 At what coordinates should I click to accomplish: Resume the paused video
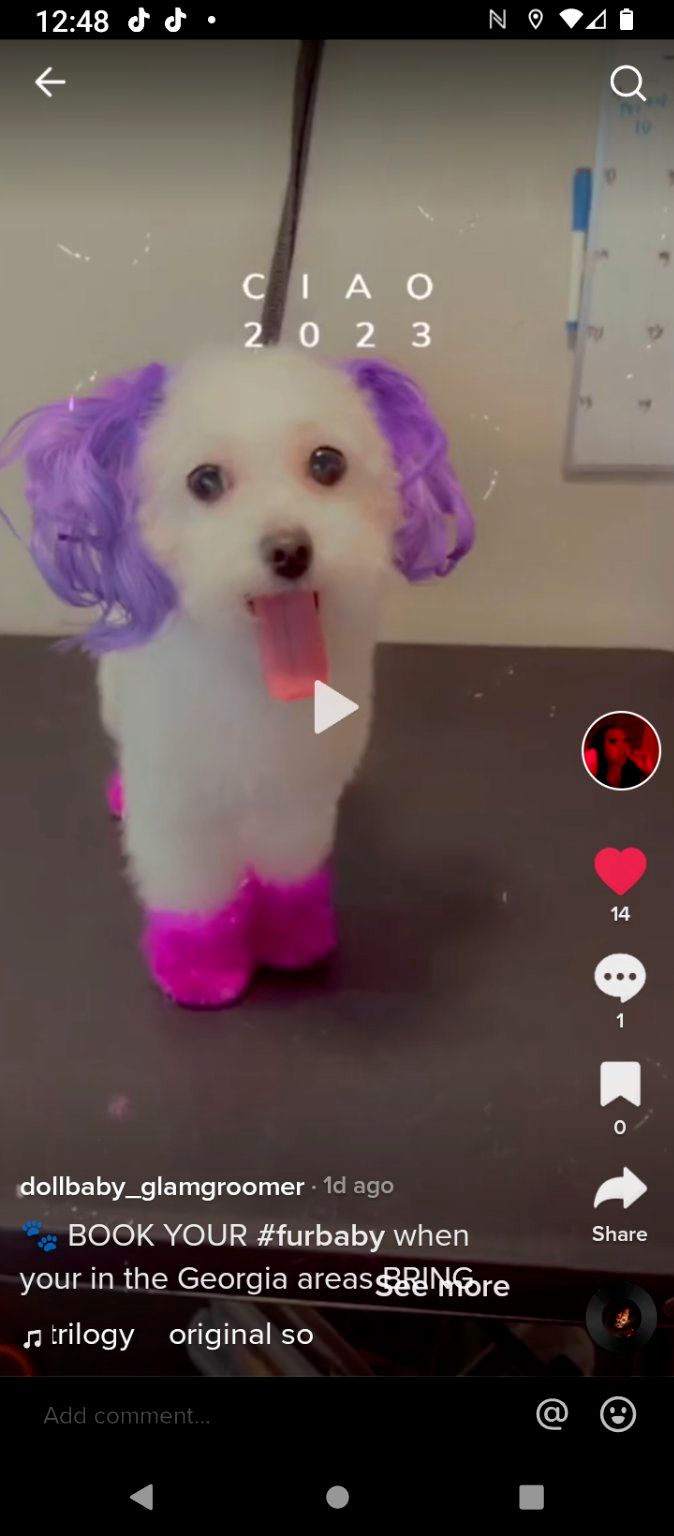[x=336, y=707]
